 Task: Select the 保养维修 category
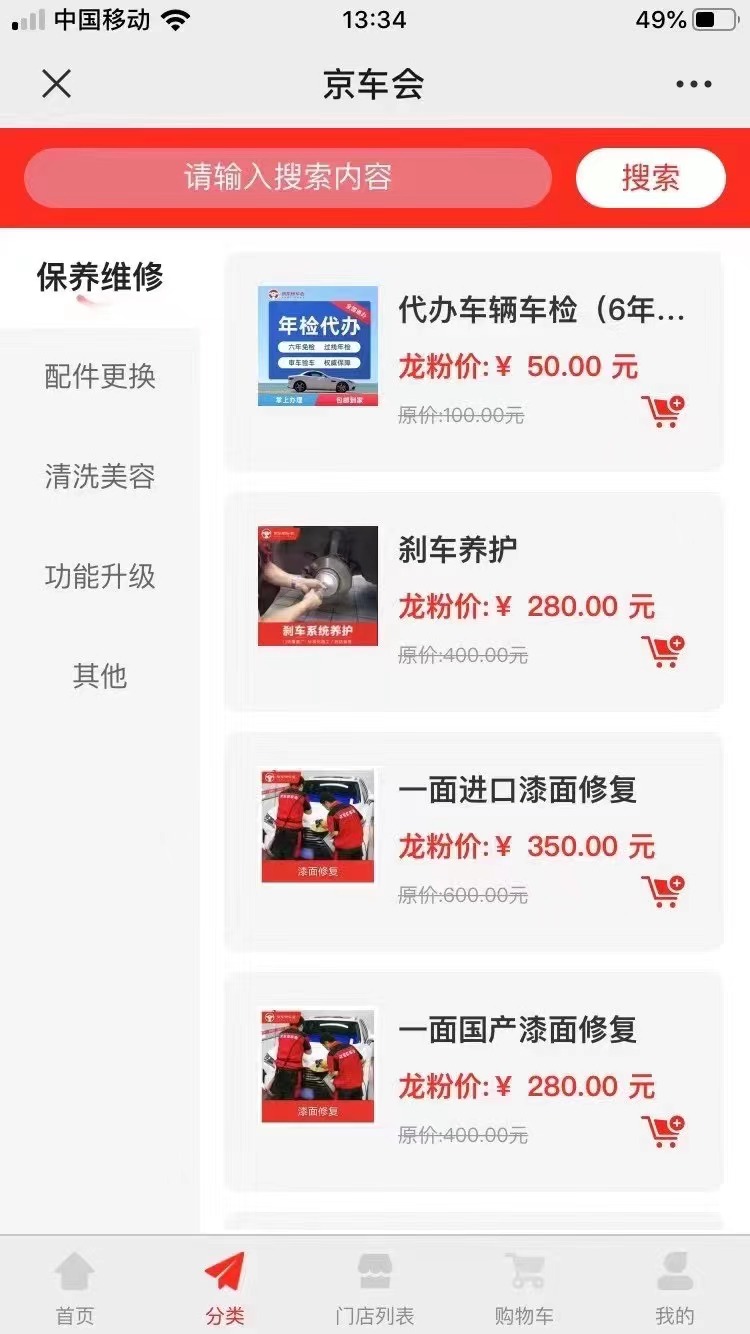100,277
